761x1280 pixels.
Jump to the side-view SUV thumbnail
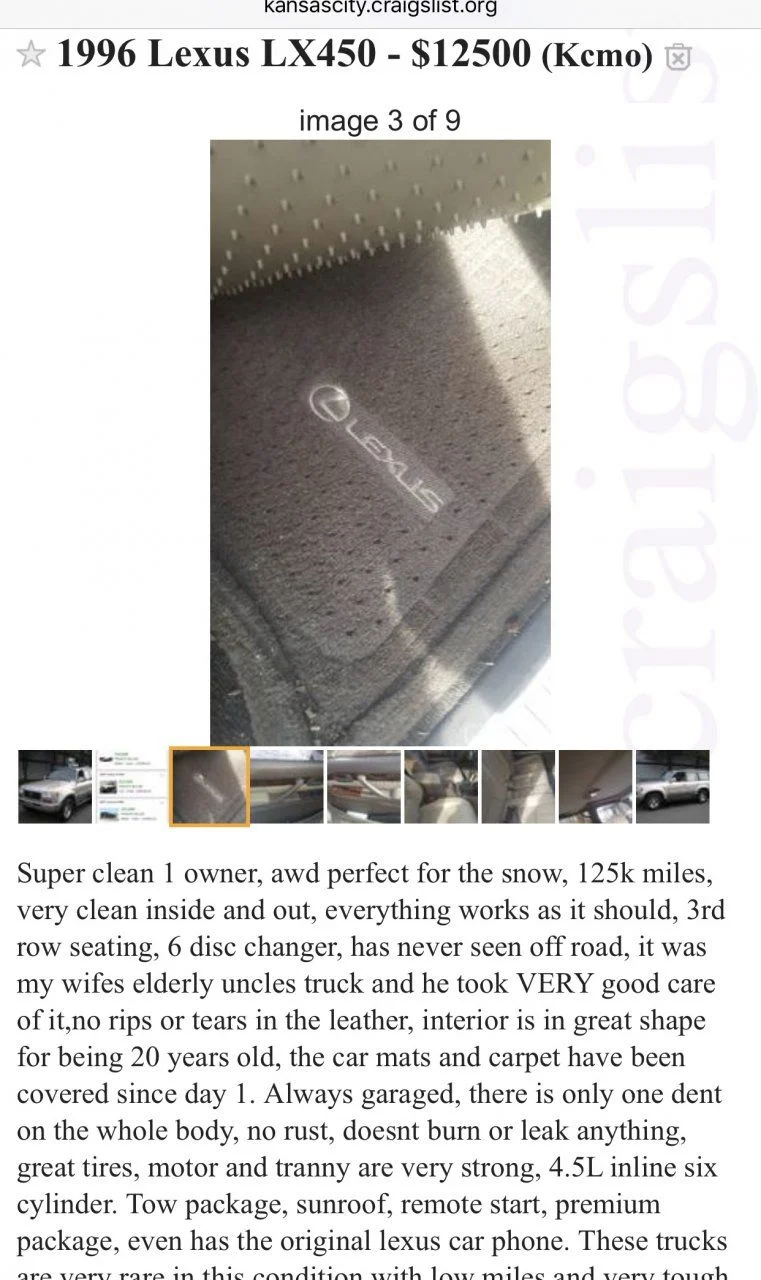point(672,787)
